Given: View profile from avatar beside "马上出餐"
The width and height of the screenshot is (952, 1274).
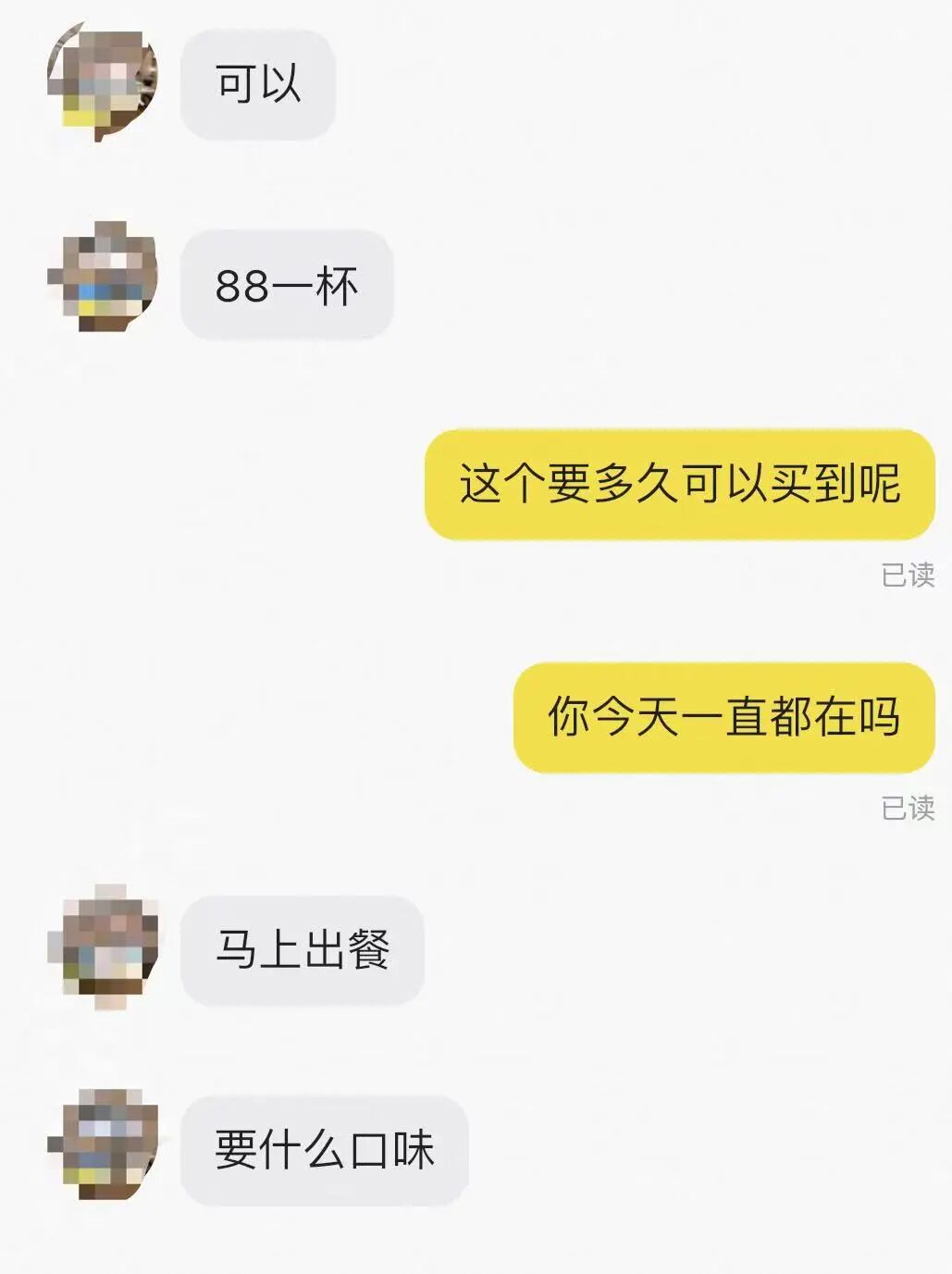Looking at the screenshot, I should [x=104, y=946].
